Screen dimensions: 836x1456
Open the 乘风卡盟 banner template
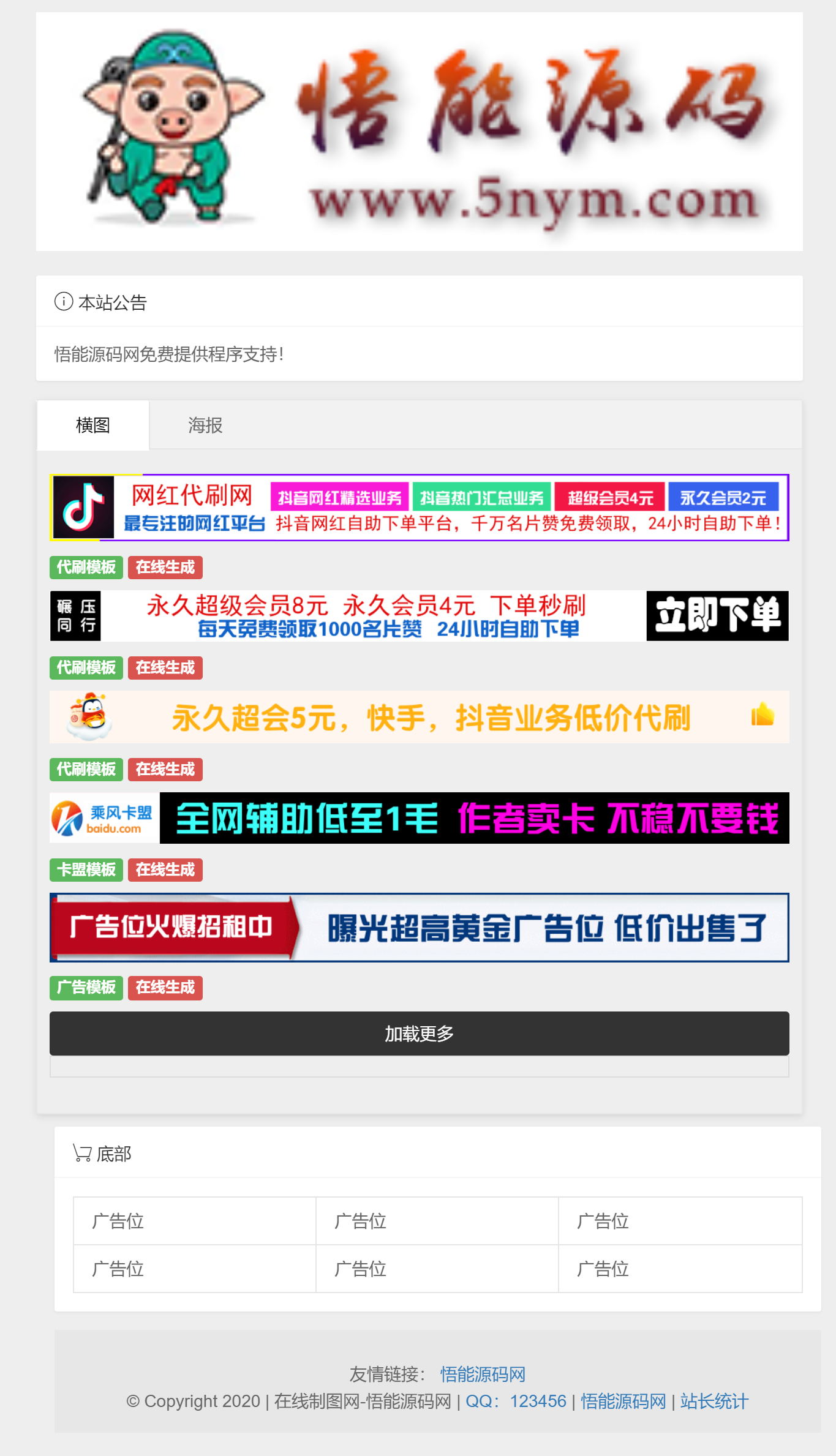coord(420,818)
